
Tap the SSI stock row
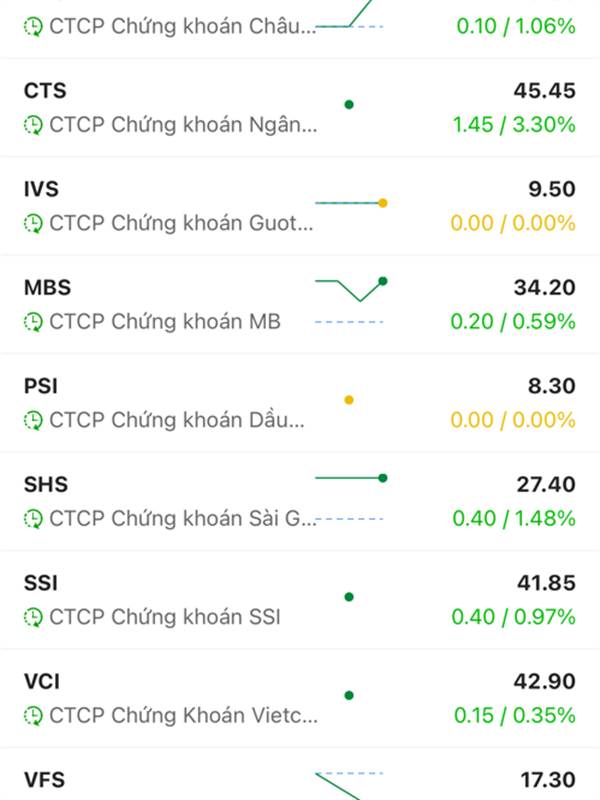pos(300,600)
